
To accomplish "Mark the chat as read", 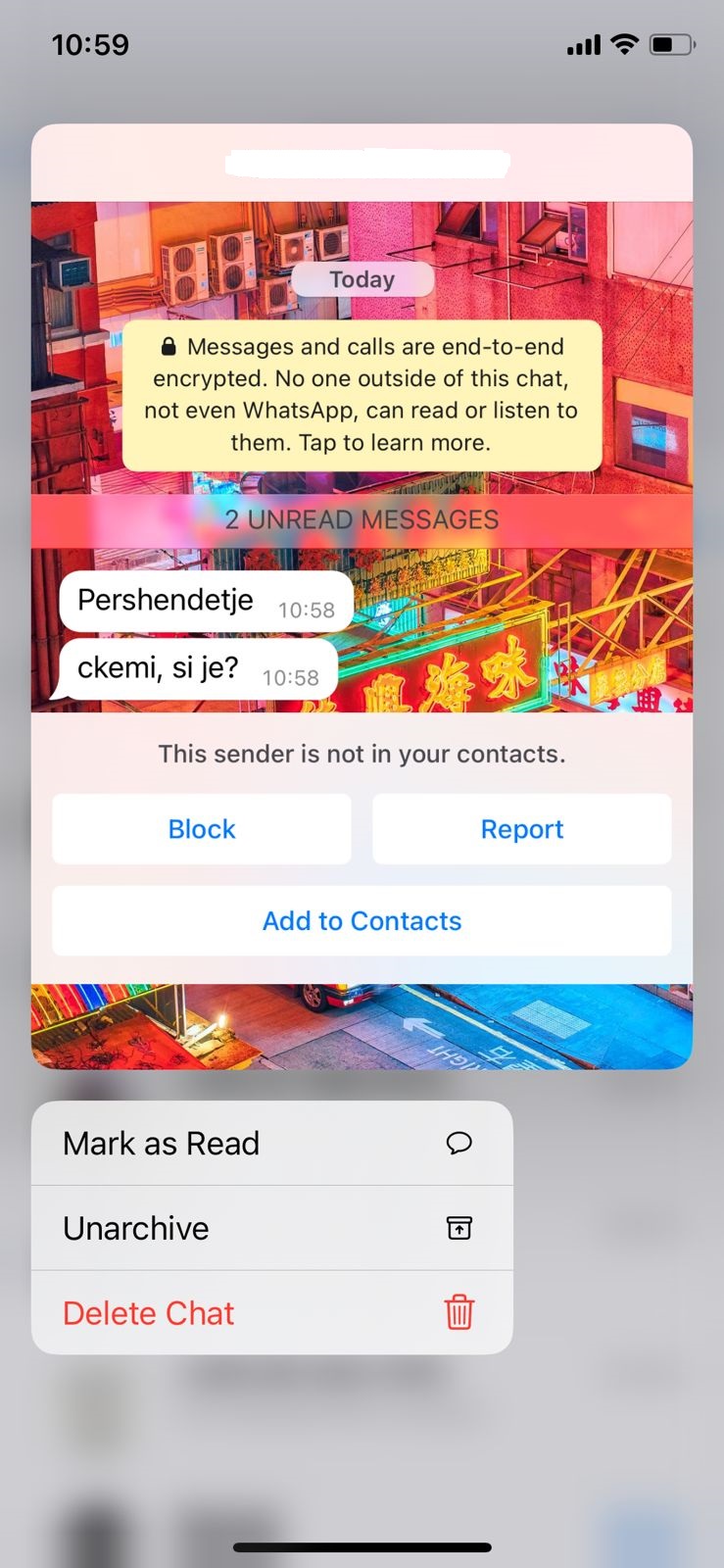I will tap(271, 1144).
